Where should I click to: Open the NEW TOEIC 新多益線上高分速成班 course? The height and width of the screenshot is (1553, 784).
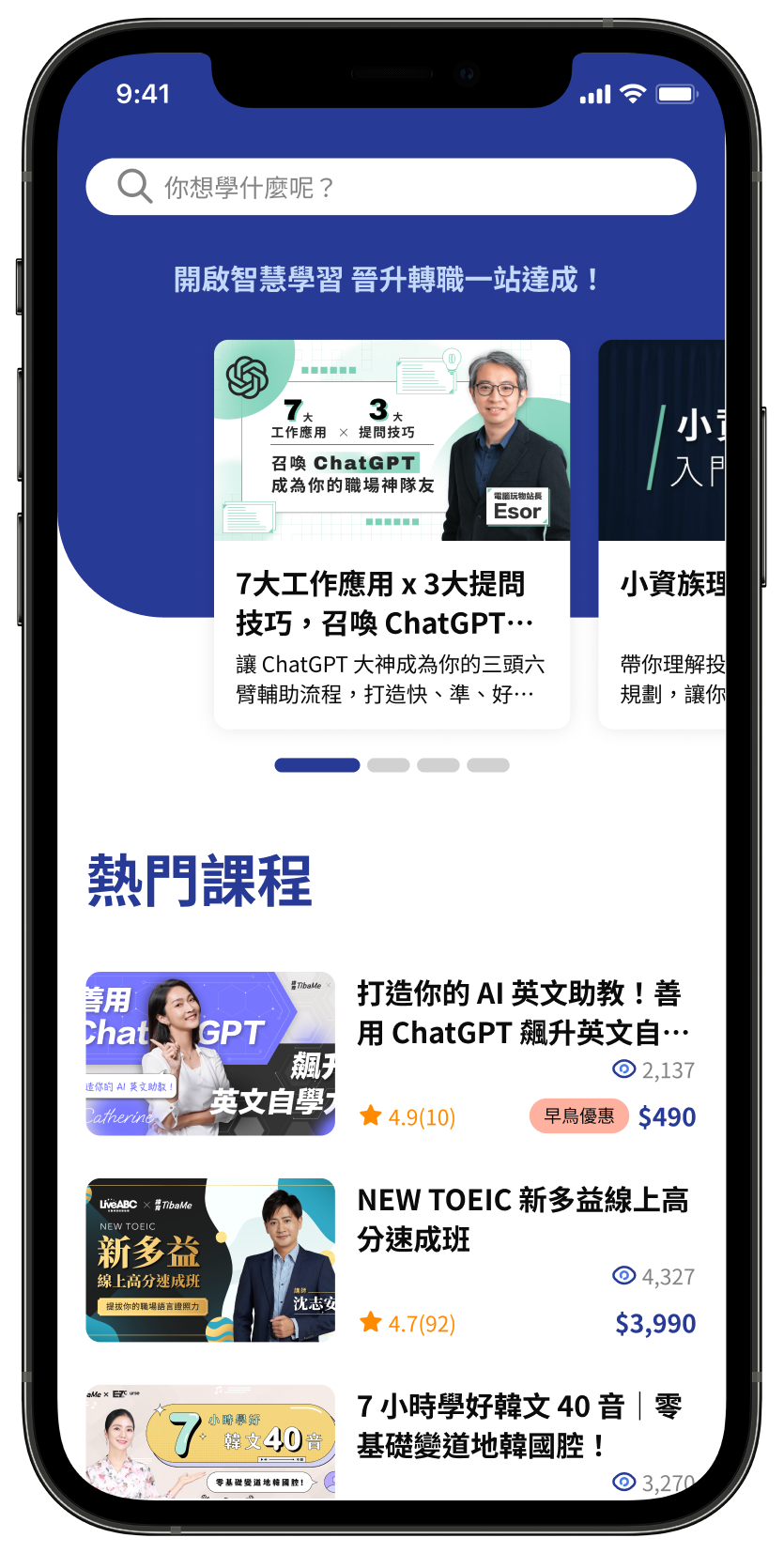[391, 1260]
